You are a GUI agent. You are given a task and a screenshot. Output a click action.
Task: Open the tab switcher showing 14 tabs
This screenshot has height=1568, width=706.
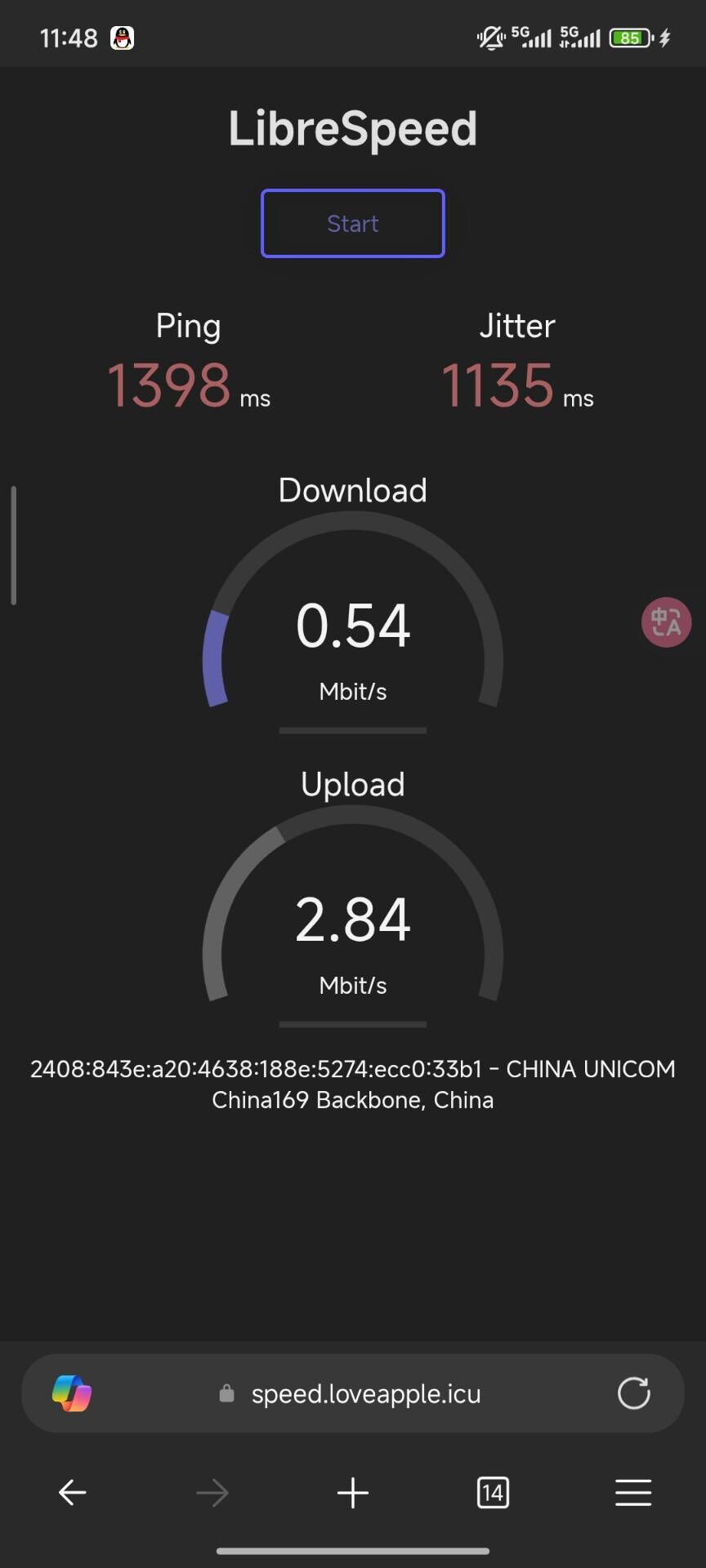pyautogui.click(x=493, y=1492)
